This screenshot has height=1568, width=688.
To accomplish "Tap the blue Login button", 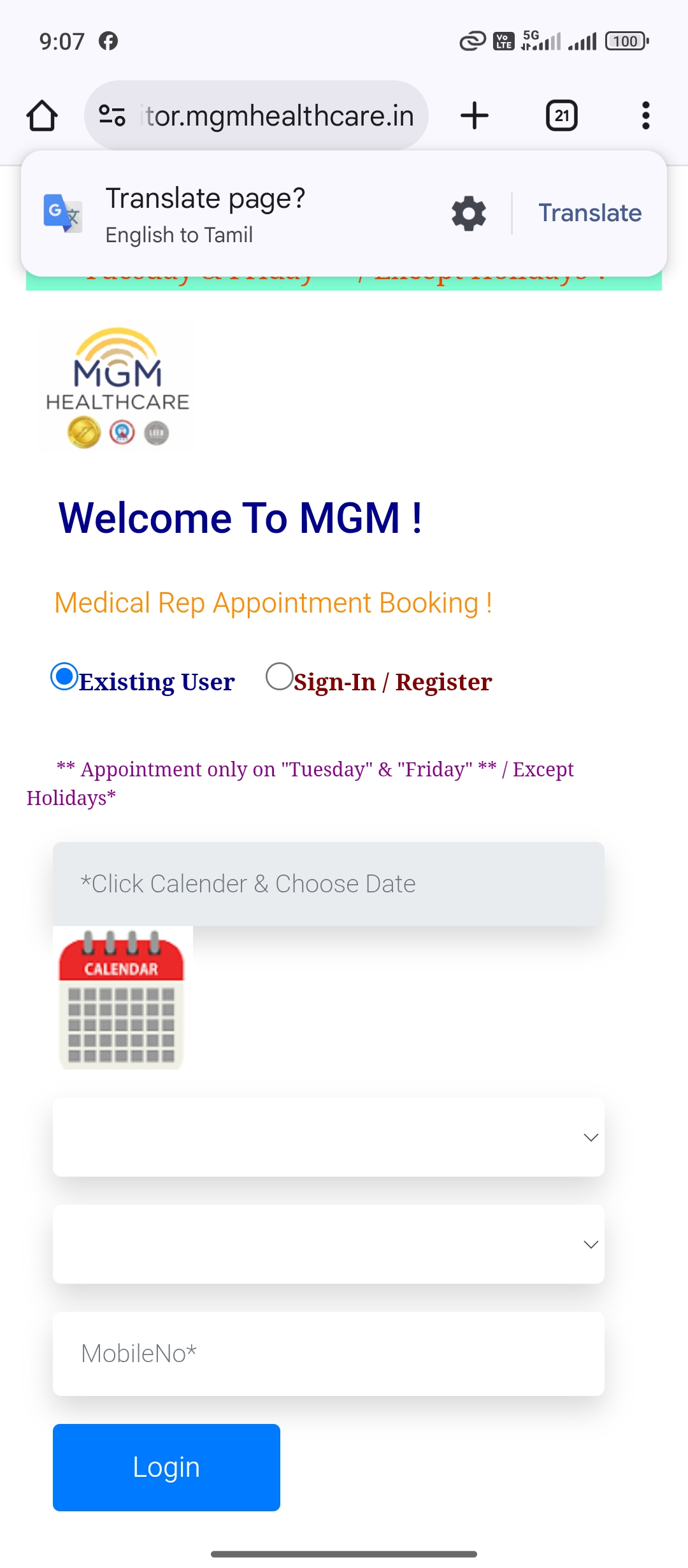I will coord(166,1467).
